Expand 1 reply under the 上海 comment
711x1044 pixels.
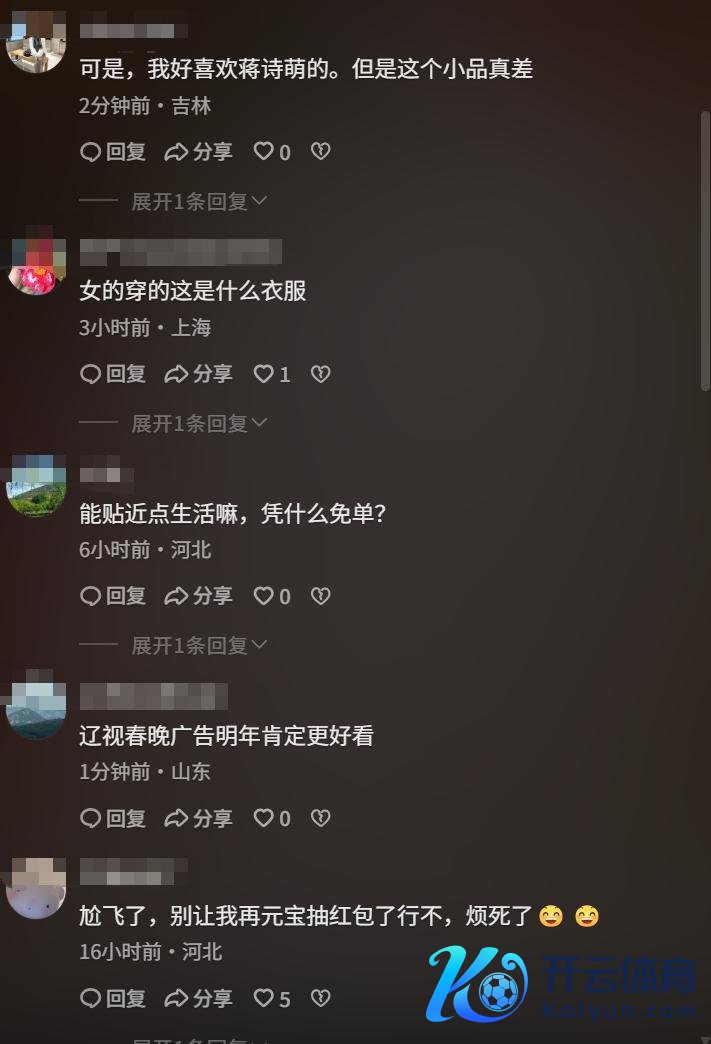click(198, 423)
